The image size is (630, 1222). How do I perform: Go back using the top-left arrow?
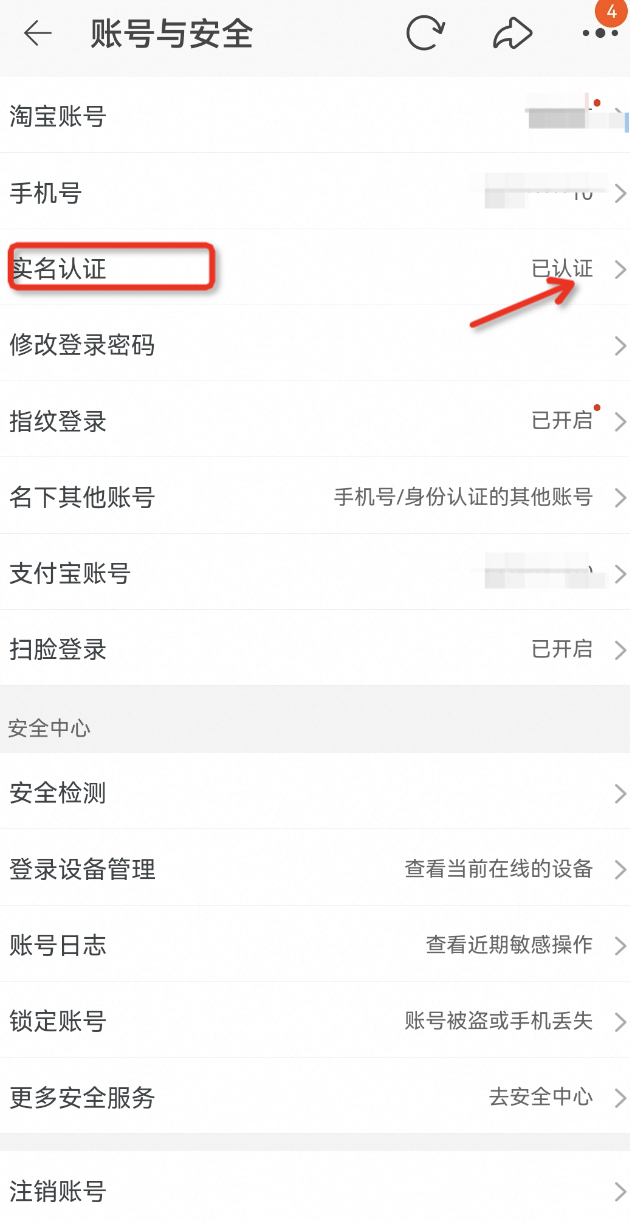tap(38, 34)
